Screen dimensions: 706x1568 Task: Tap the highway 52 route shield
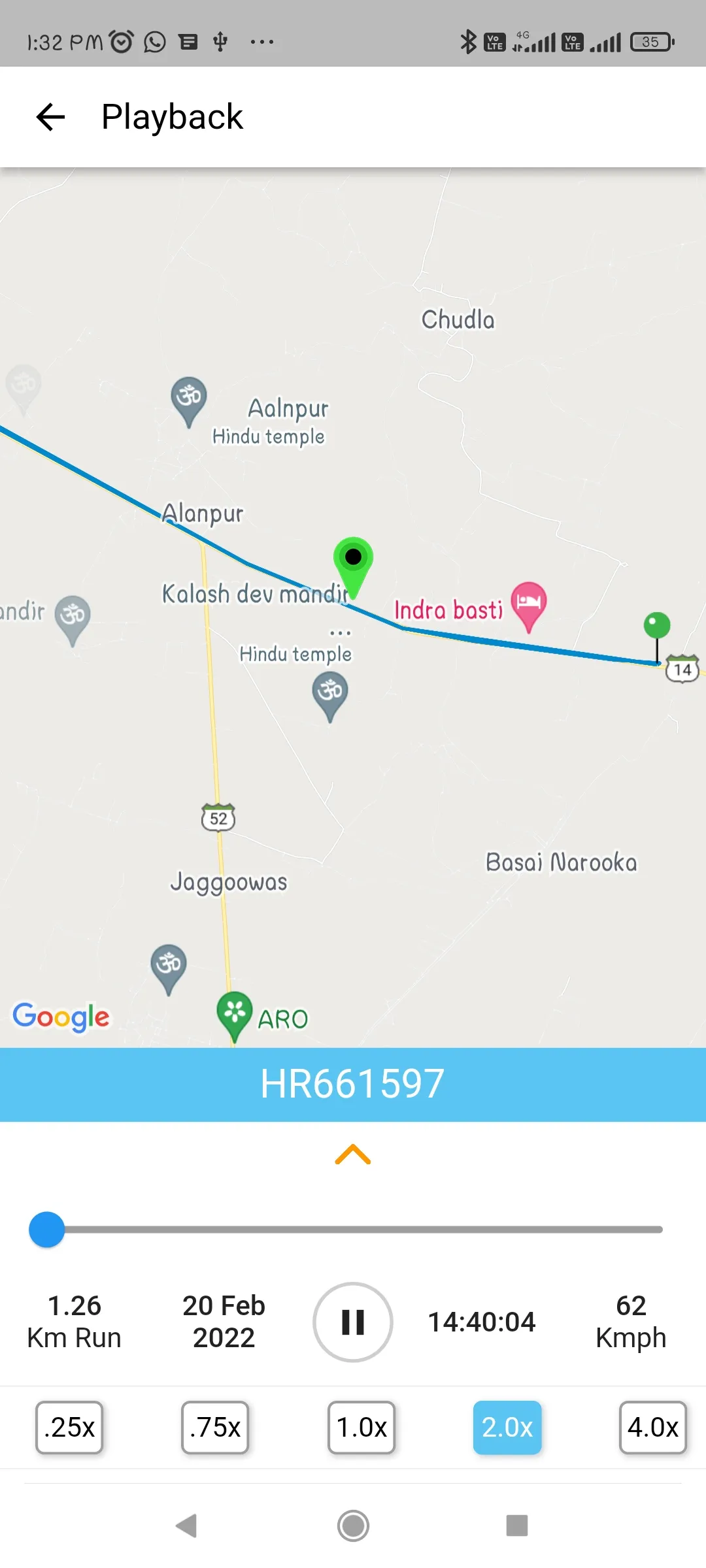coord(218,817)
